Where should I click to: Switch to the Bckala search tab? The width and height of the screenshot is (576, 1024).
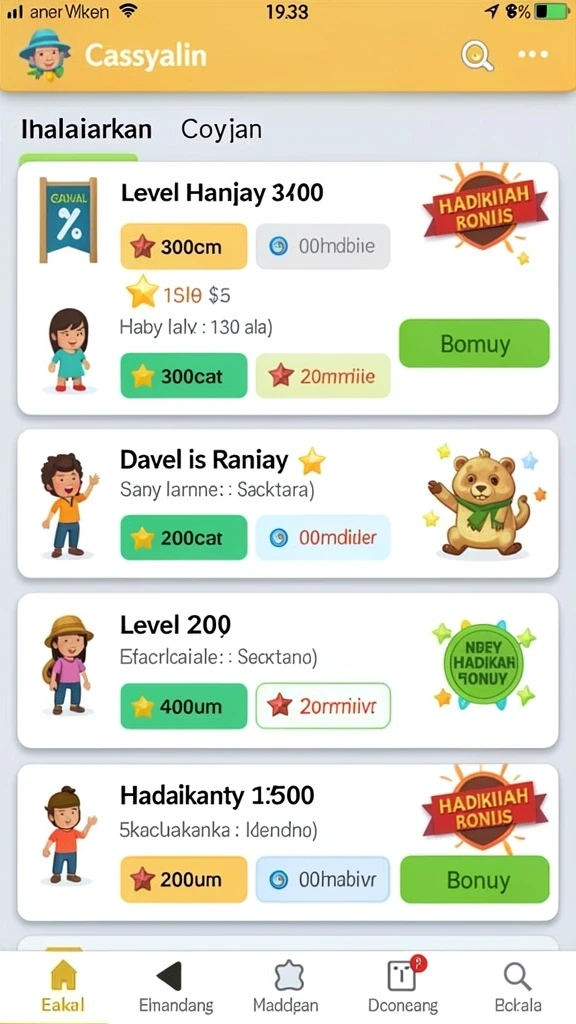tap(518, 987)
